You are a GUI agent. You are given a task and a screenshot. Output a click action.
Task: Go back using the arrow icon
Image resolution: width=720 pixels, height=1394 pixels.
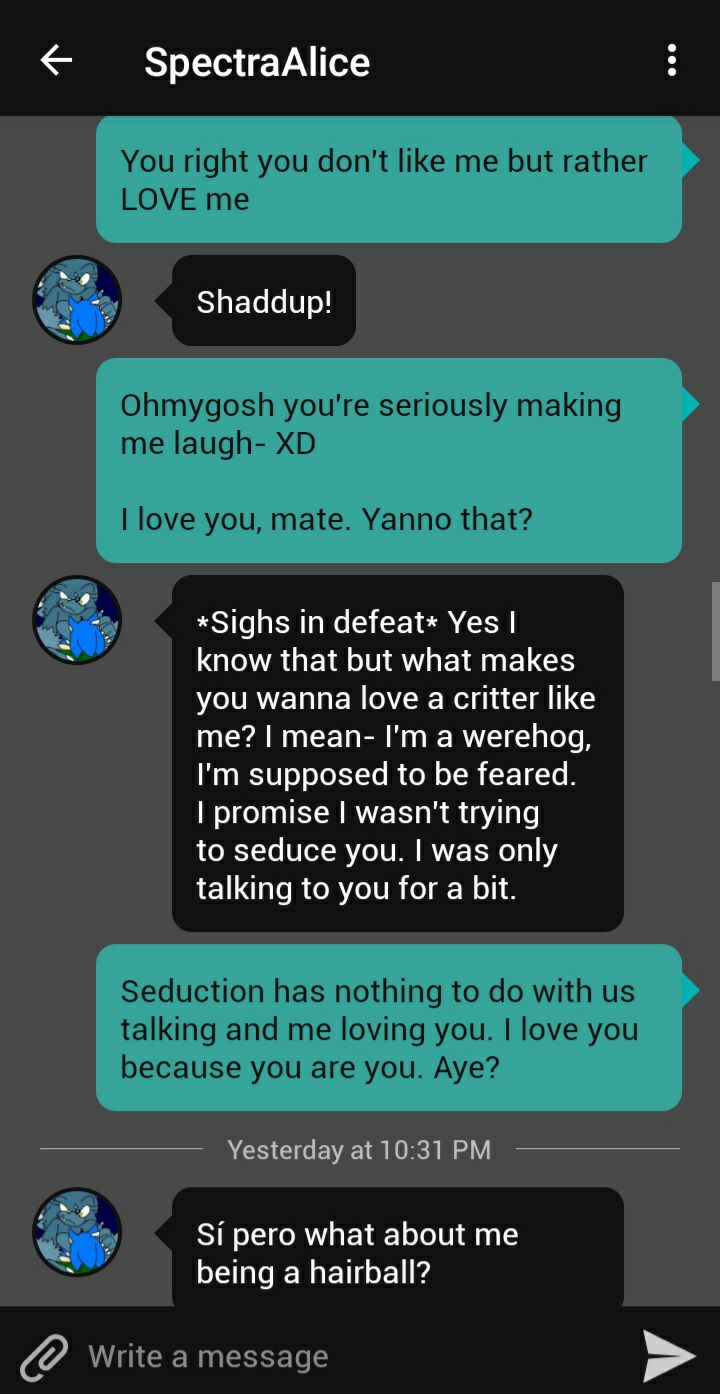[x=56, y=61]
